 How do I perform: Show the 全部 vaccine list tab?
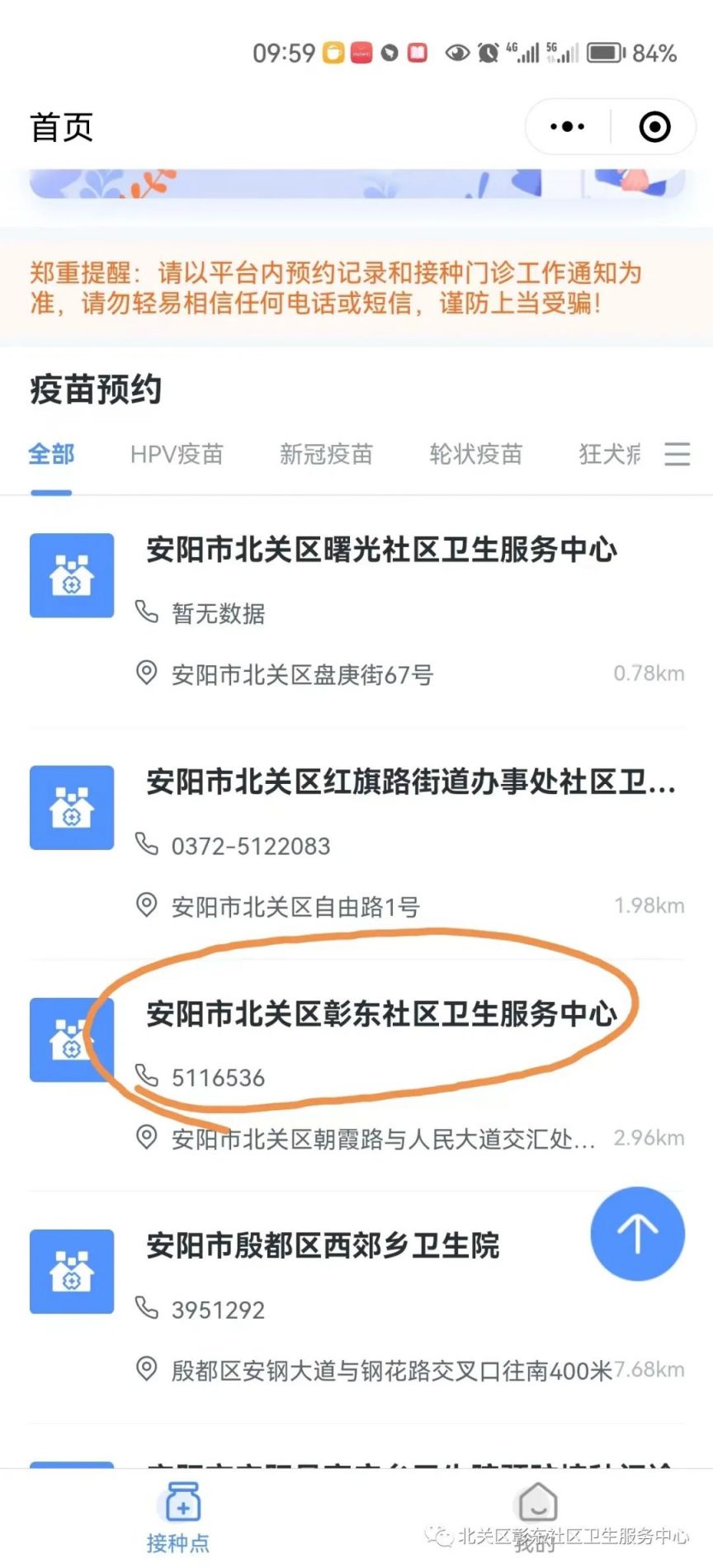click(x=51, y=454)
